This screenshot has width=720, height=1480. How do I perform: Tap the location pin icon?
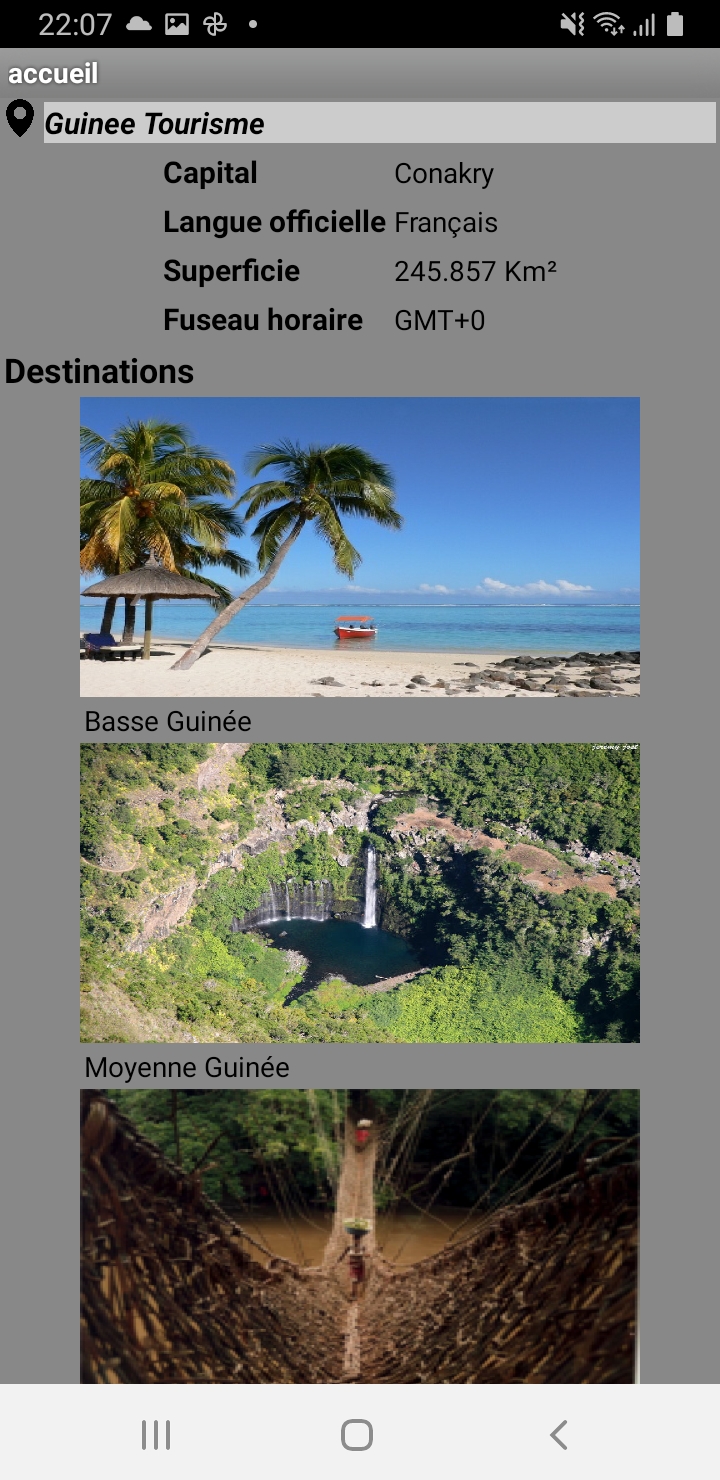point(20,119)
